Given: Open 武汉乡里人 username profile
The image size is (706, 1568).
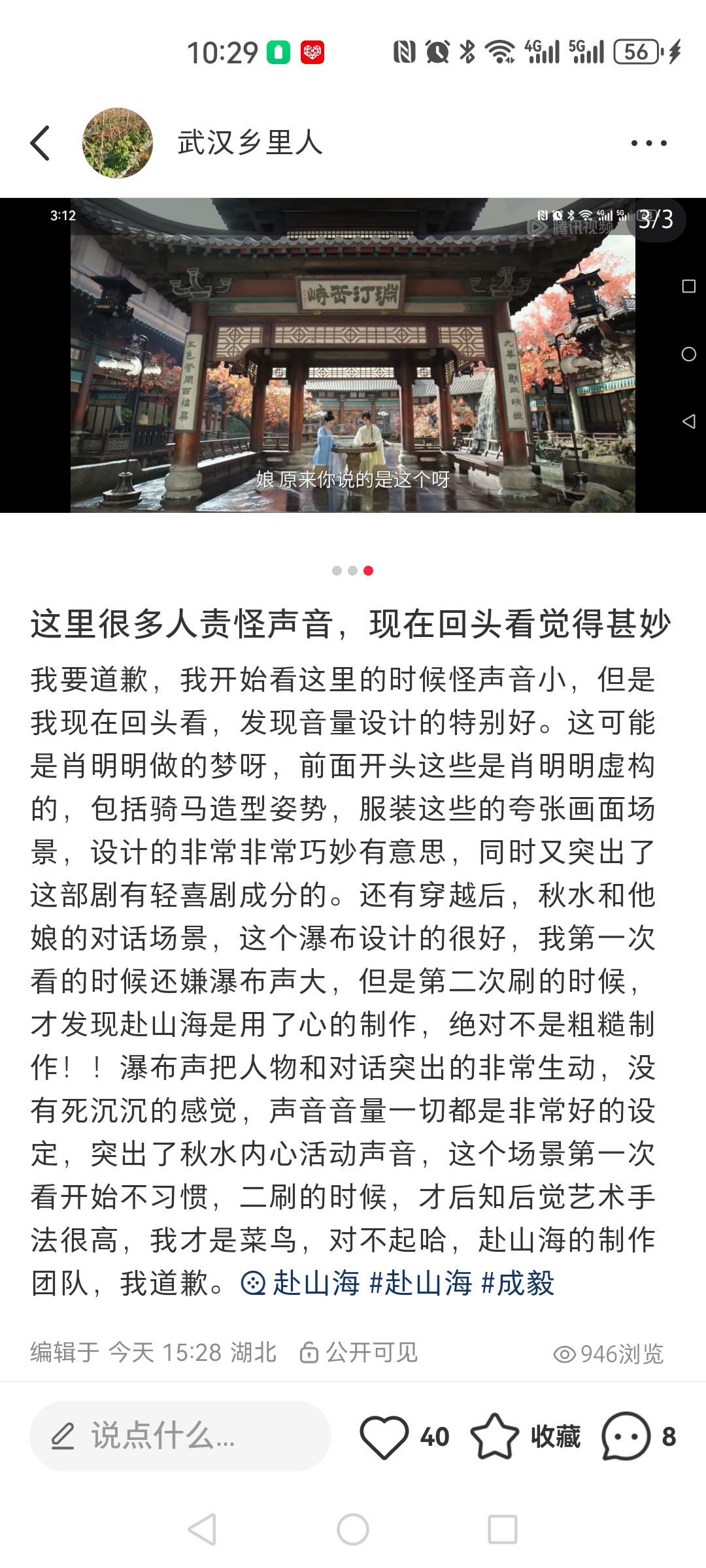Looking at the screenshot, I should (x=250, y=143).
